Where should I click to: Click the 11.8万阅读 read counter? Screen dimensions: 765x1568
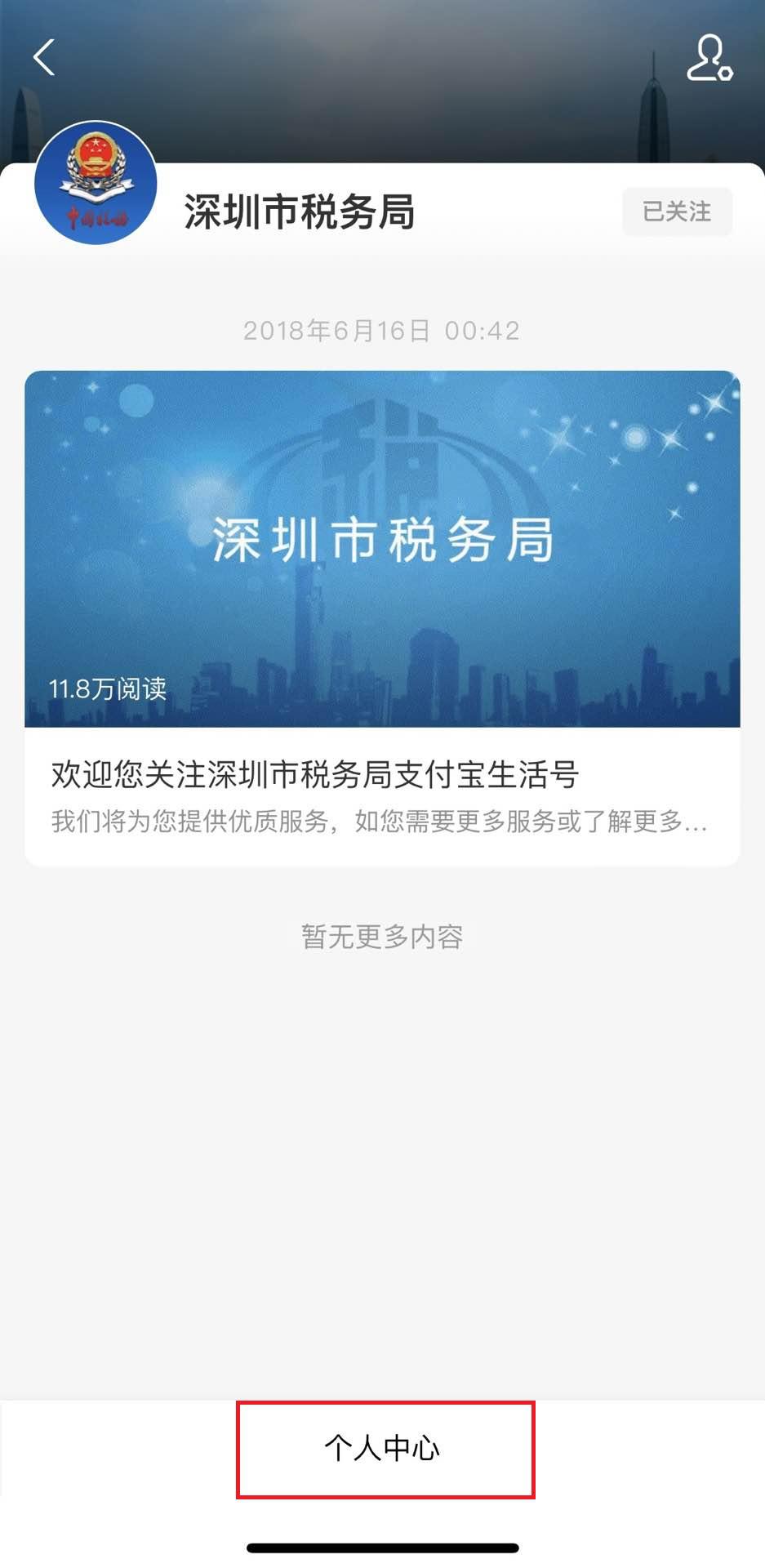(109, 690)
